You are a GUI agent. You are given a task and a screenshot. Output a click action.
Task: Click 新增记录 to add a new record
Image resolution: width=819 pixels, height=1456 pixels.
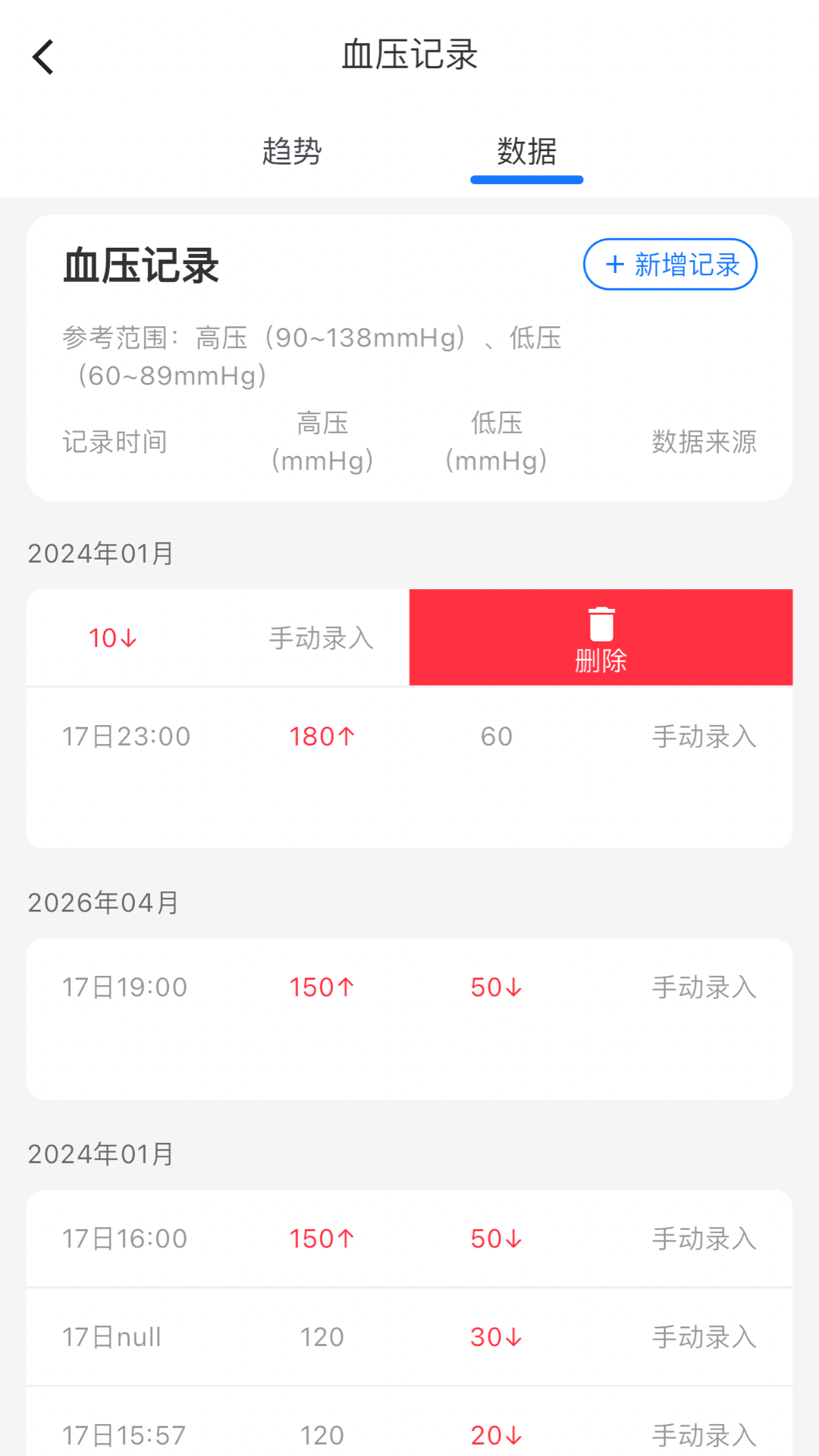tap(669, 265)
